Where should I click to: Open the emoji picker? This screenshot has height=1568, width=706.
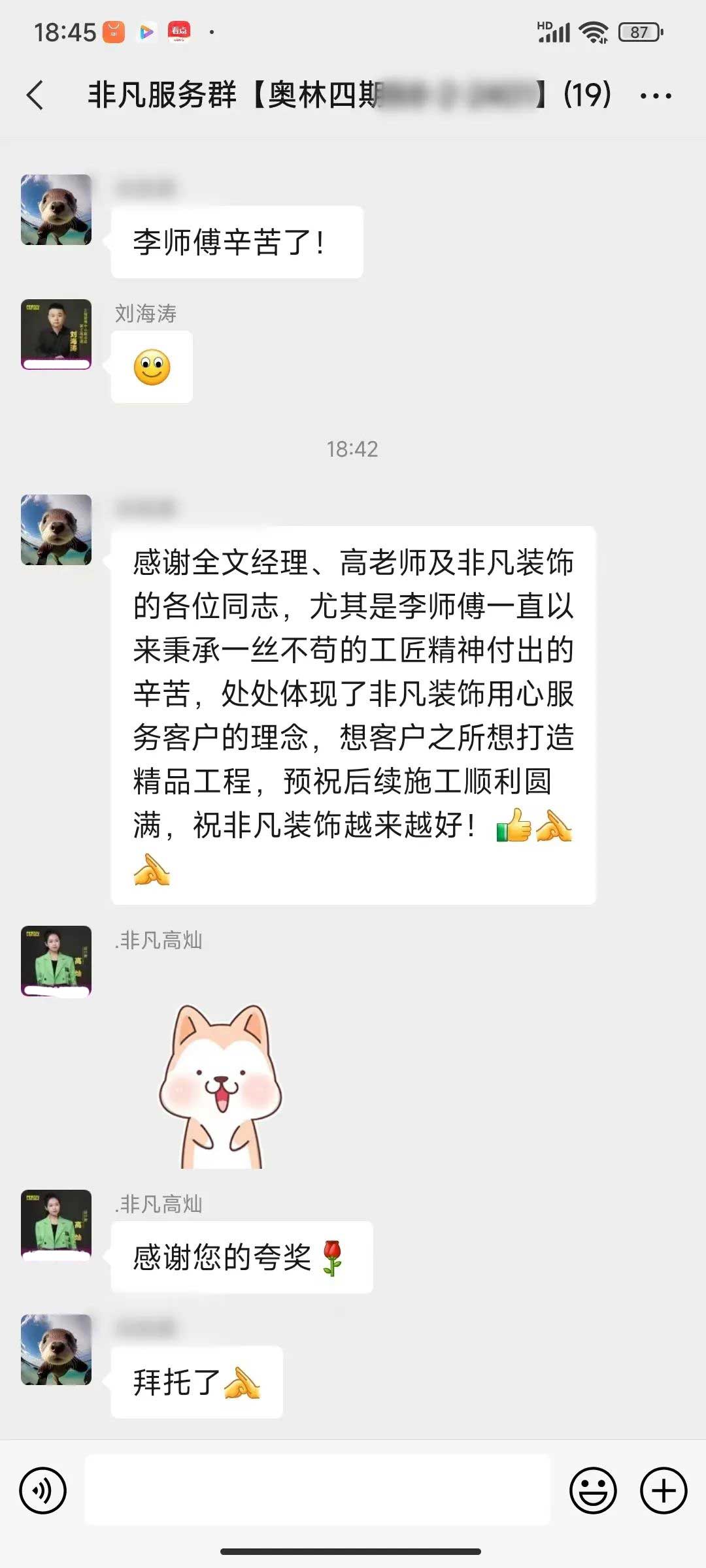593,1490
